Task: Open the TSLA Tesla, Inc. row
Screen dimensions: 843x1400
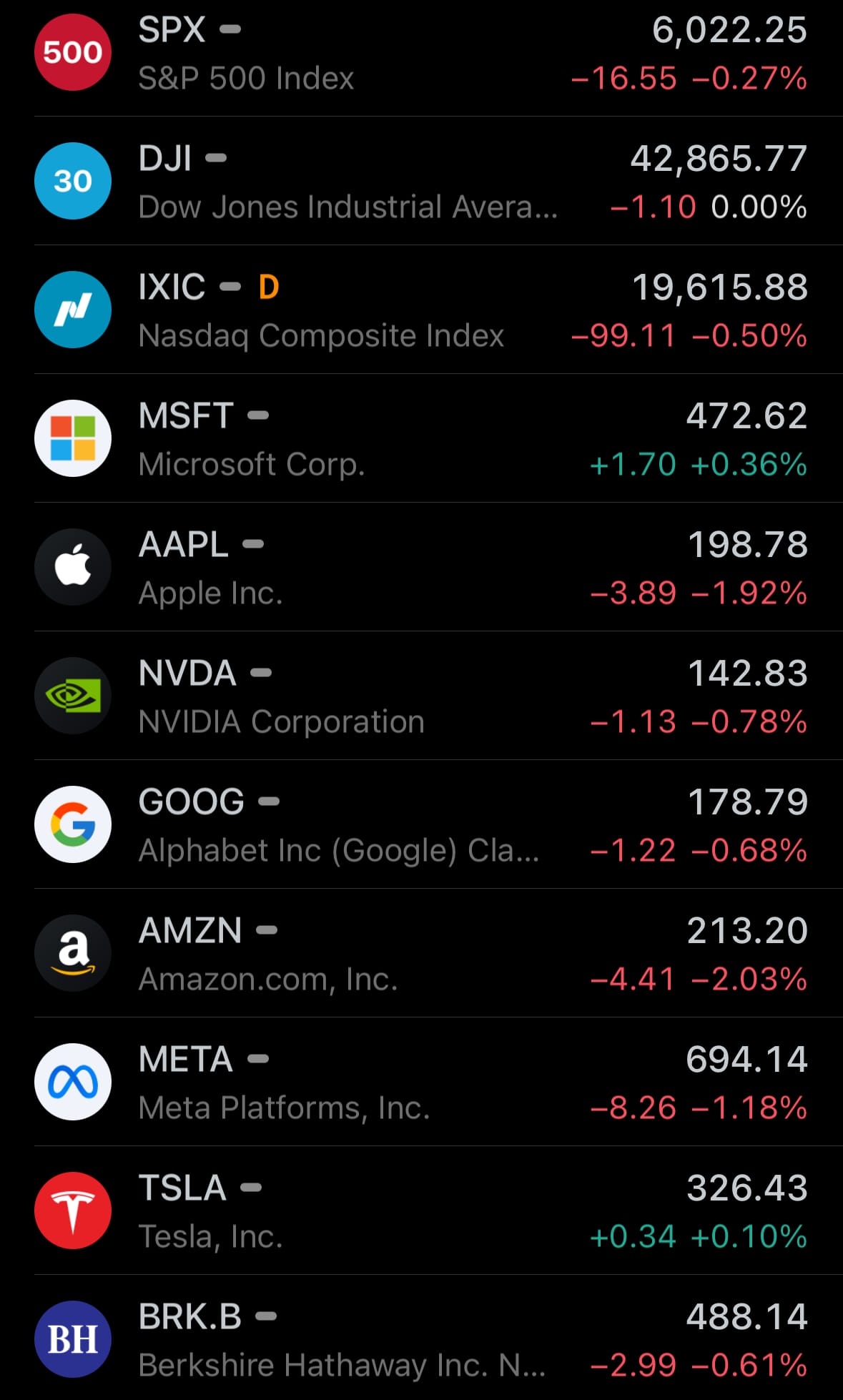Action: tap(421, 1211)
